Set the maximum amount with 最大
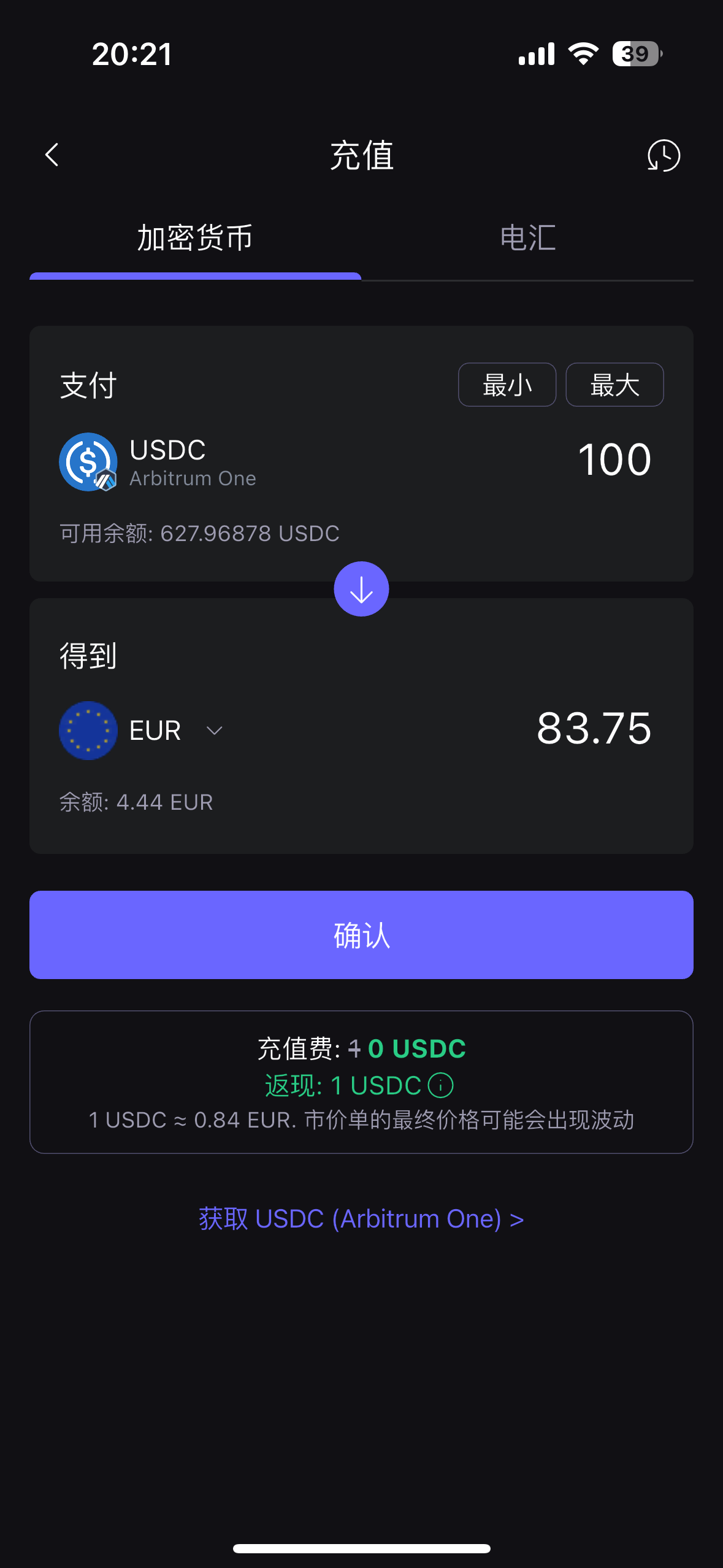 [614, 385]
